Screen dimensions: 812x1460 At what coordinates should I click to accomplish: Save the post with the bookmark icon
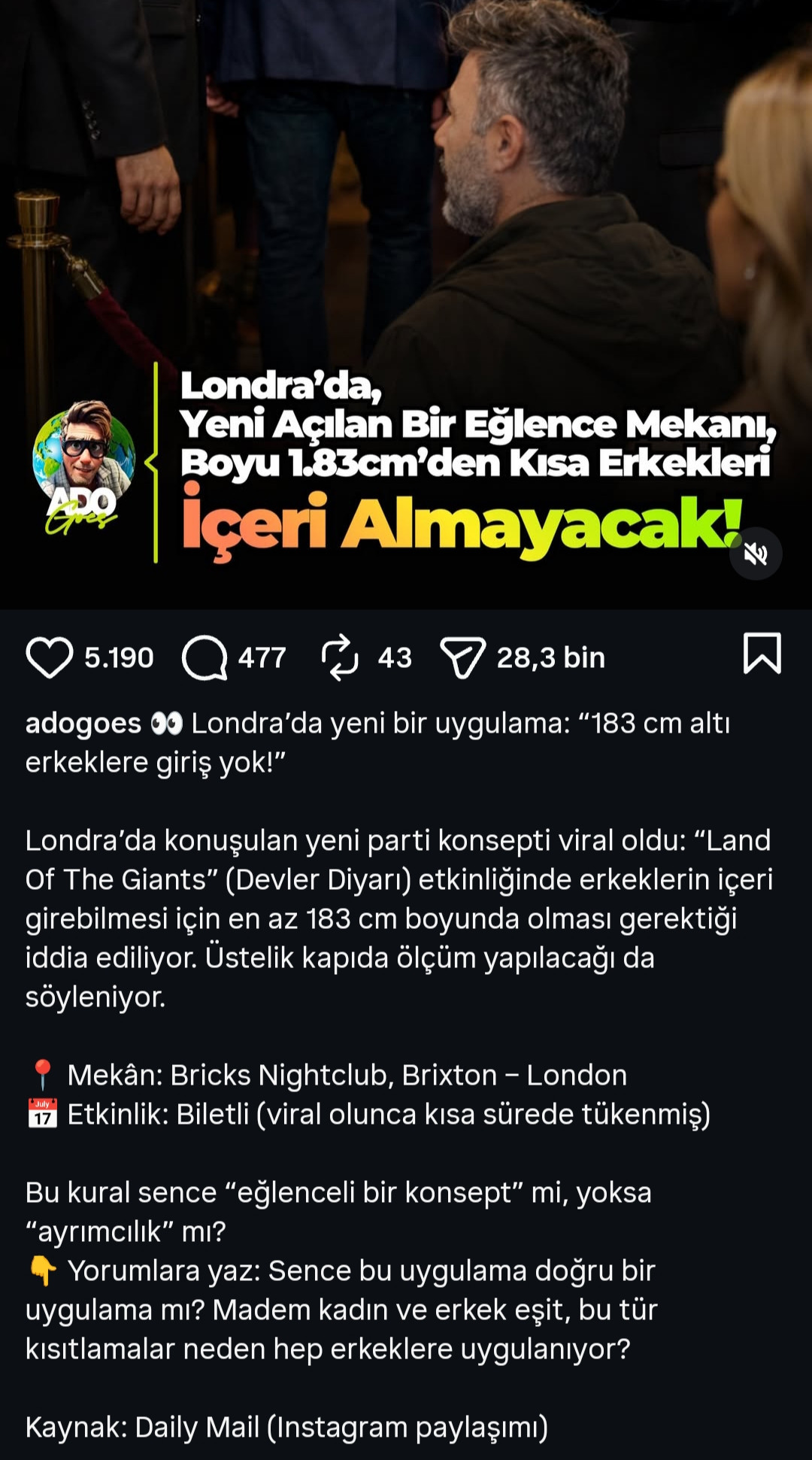click(762, 654)
